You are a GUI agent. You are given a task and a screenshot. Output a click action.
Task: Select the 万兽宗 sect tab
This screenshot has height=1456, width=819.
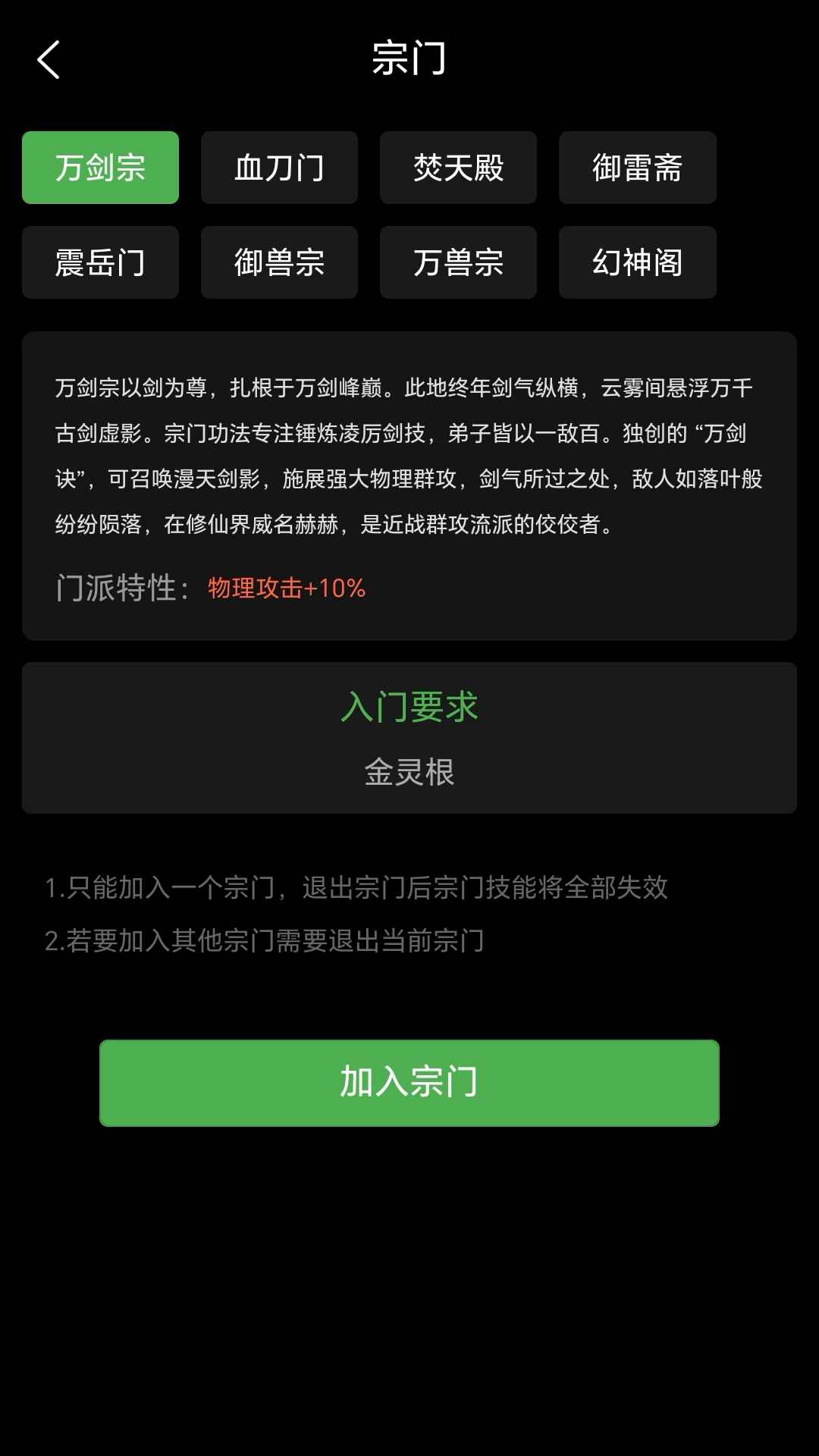pos(458,262)
